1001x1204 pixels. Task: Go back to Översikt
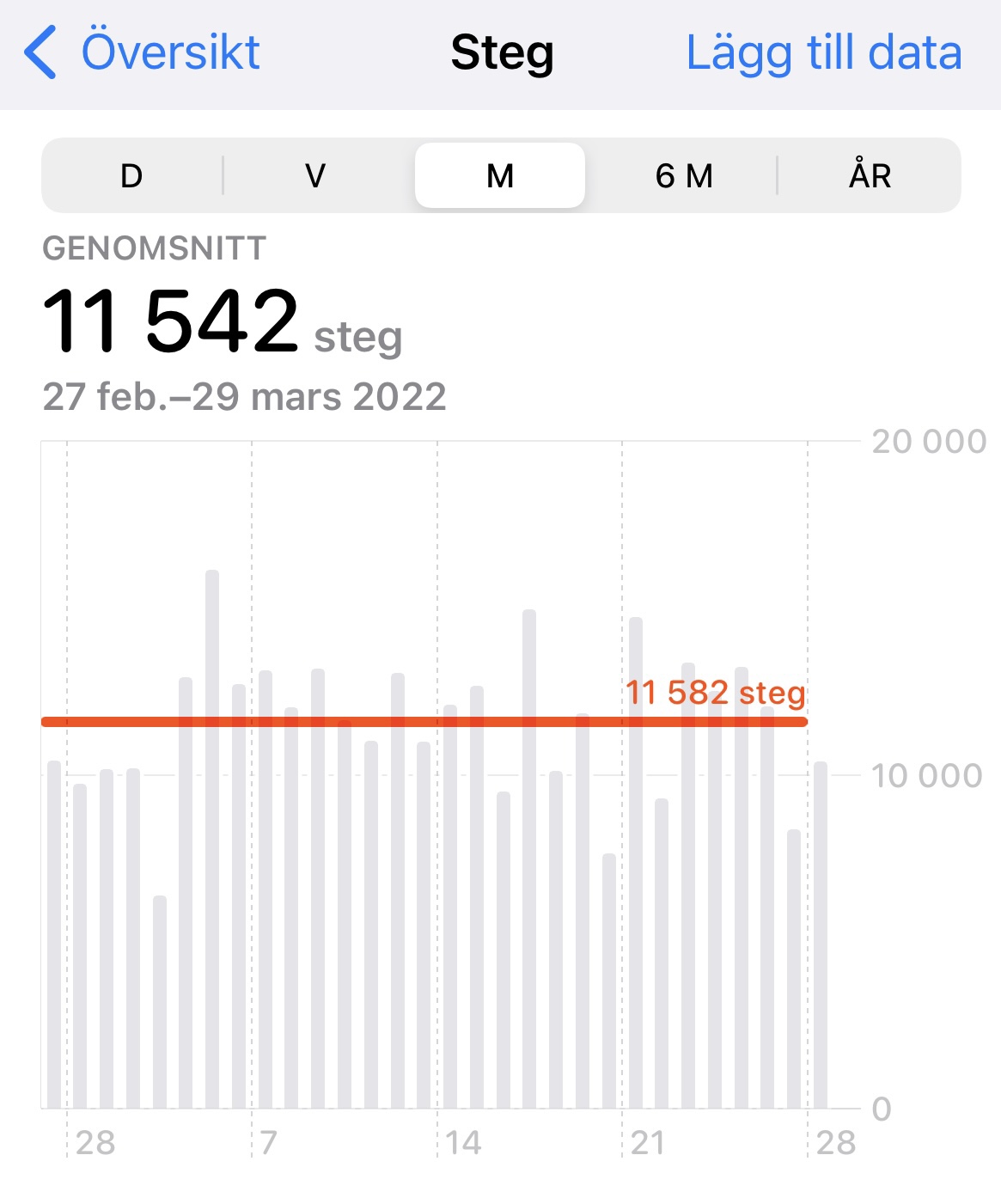(x=143, y=52)
